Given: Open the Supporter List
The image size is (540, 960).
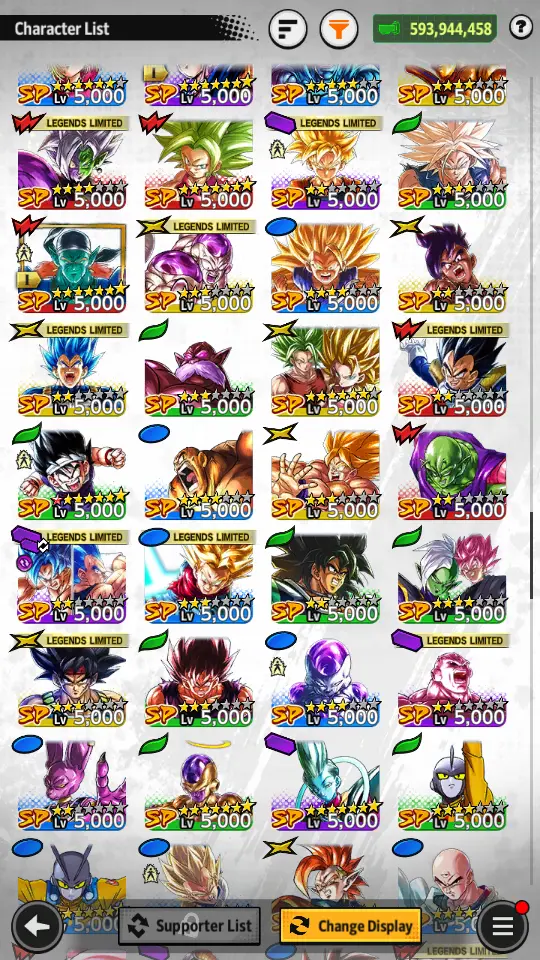Looking at the screenshot, I should tap(189, 926).
